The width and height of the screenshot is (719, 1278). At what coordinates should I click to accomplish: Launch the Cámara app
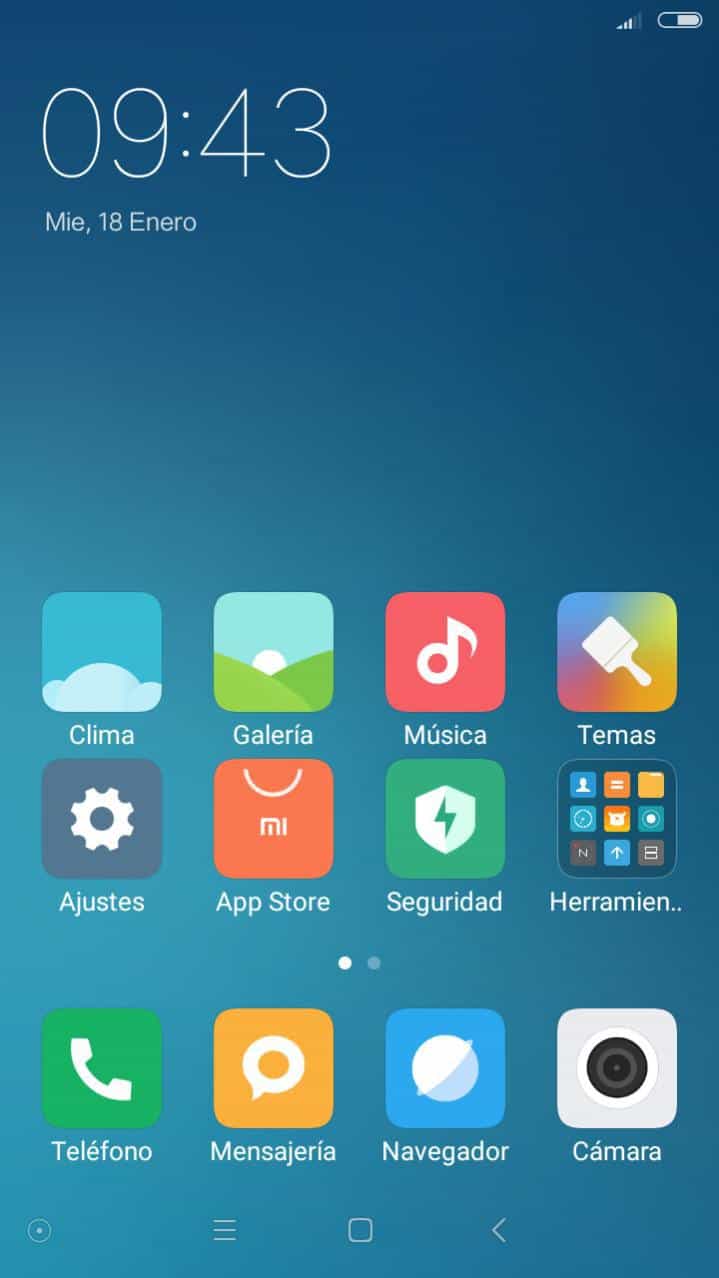click(616, 1068)
